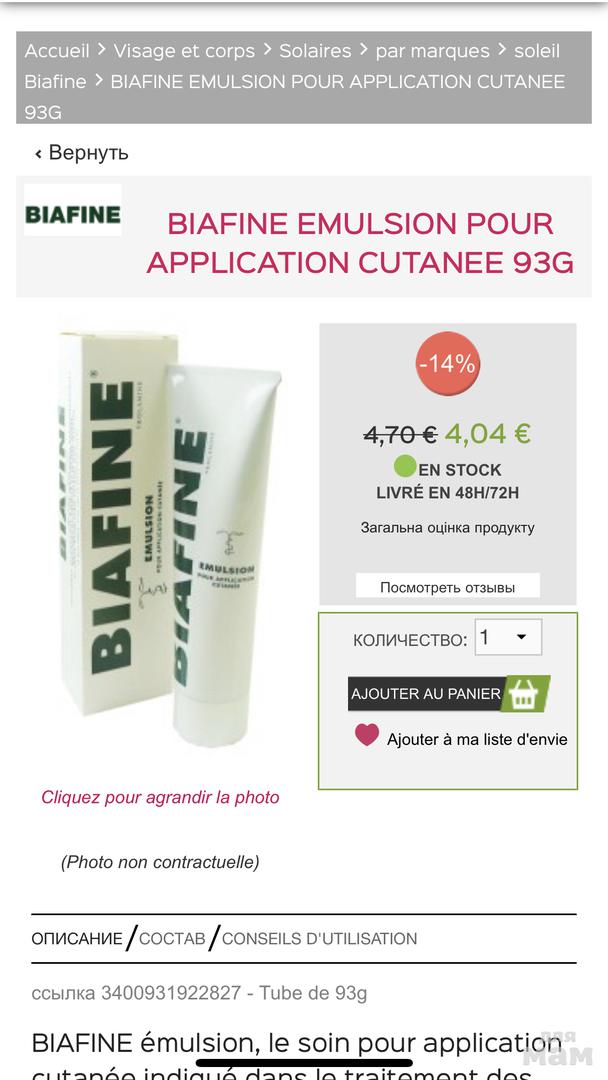Screen dimensions: 608x1080
Task: Tap Cliquez pour agrandir la photo
Action: tap(160, 798)
